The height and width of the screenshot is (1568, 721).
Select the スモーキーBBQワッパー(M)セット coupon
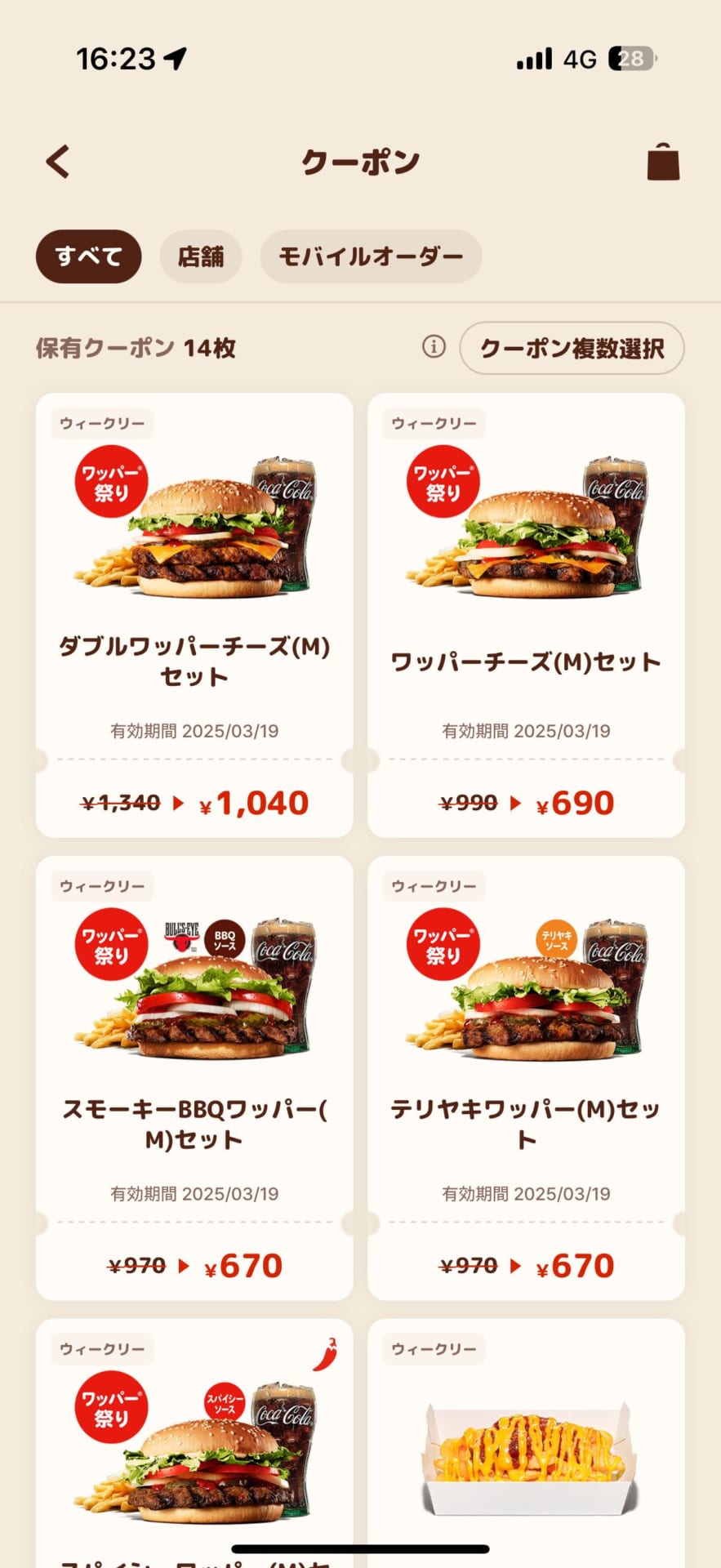194,1077
